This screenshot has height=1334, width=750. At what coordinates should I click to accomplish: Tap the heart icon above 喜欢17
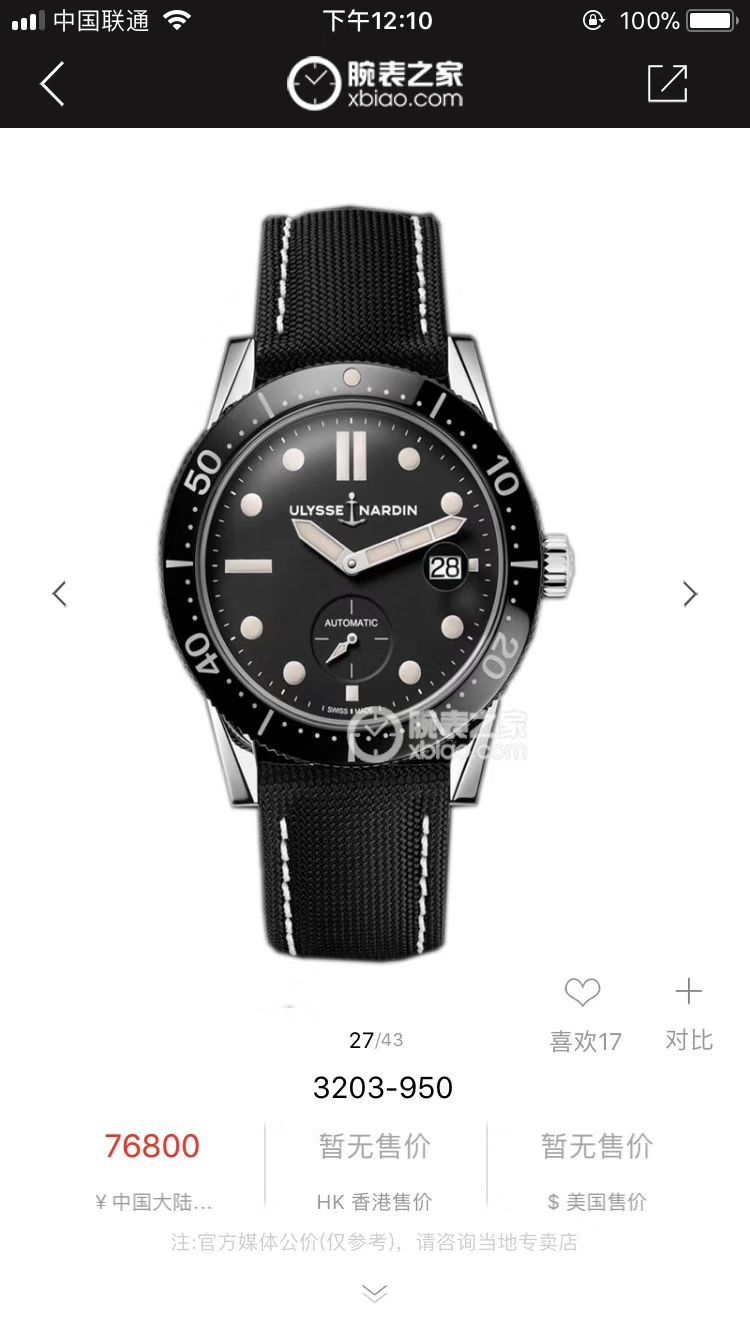click(583, 994)
